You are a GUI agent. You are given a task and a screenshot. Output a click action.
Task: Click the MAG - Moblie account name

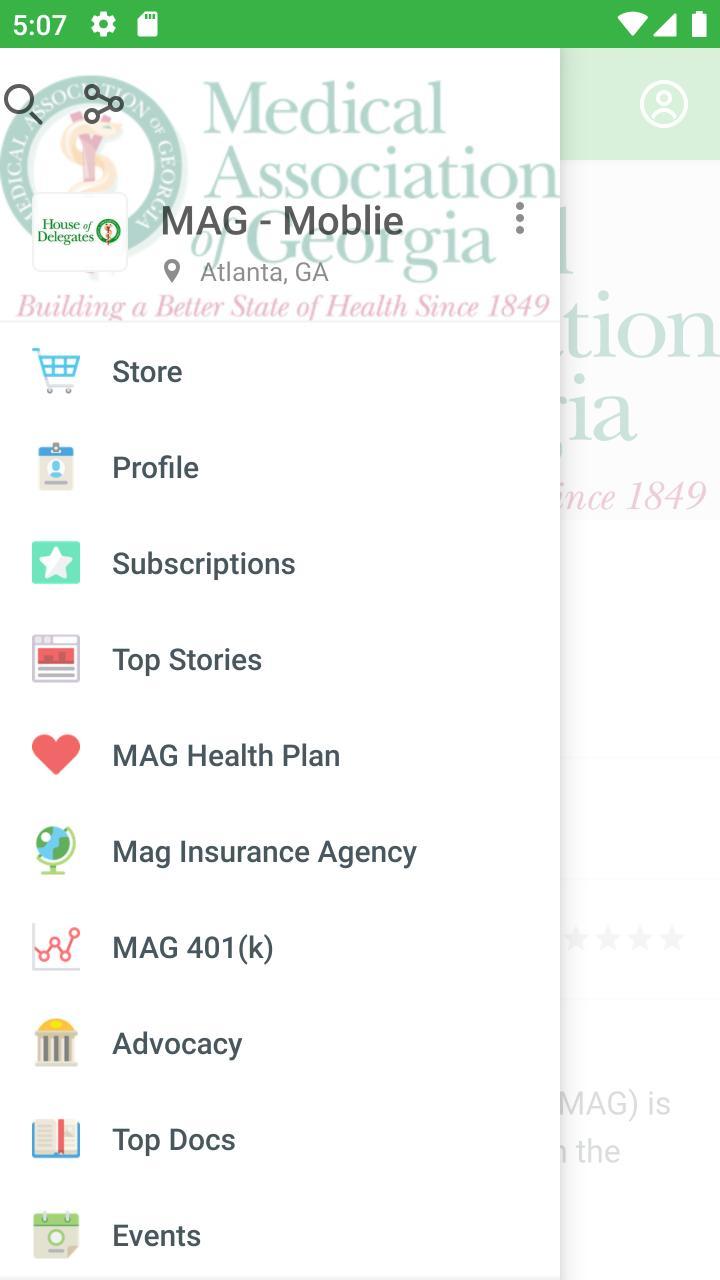283,220
